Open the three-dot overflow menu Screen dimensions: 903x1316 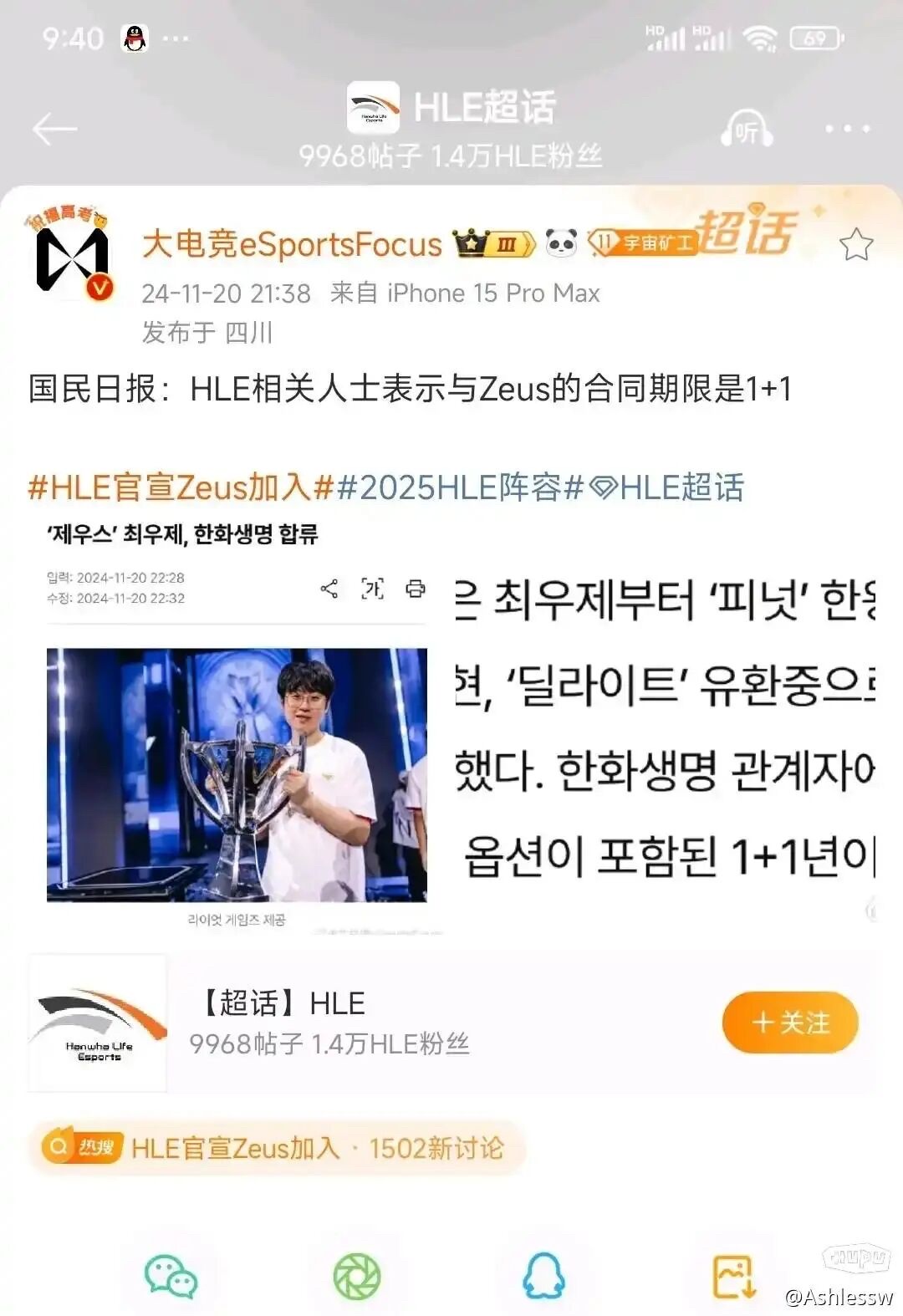point(847,129)
